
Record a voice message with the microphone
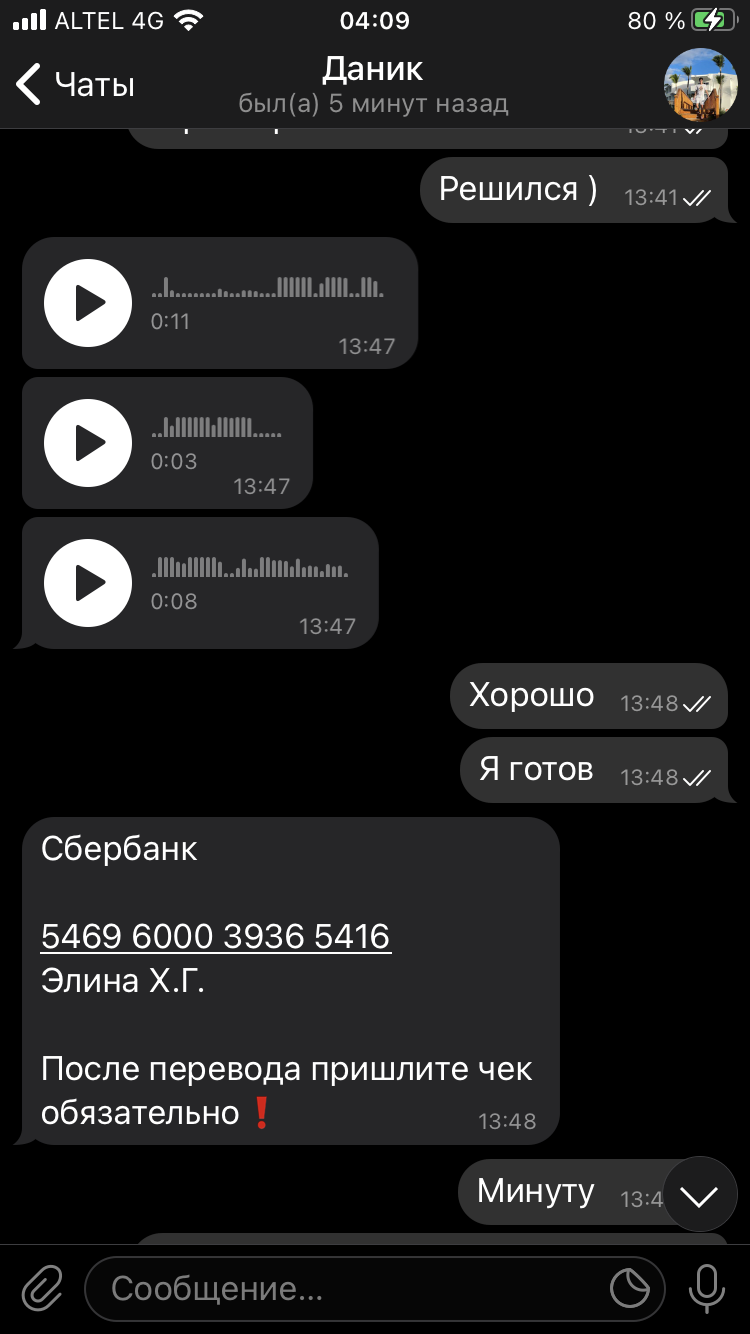pos(707,1288)
